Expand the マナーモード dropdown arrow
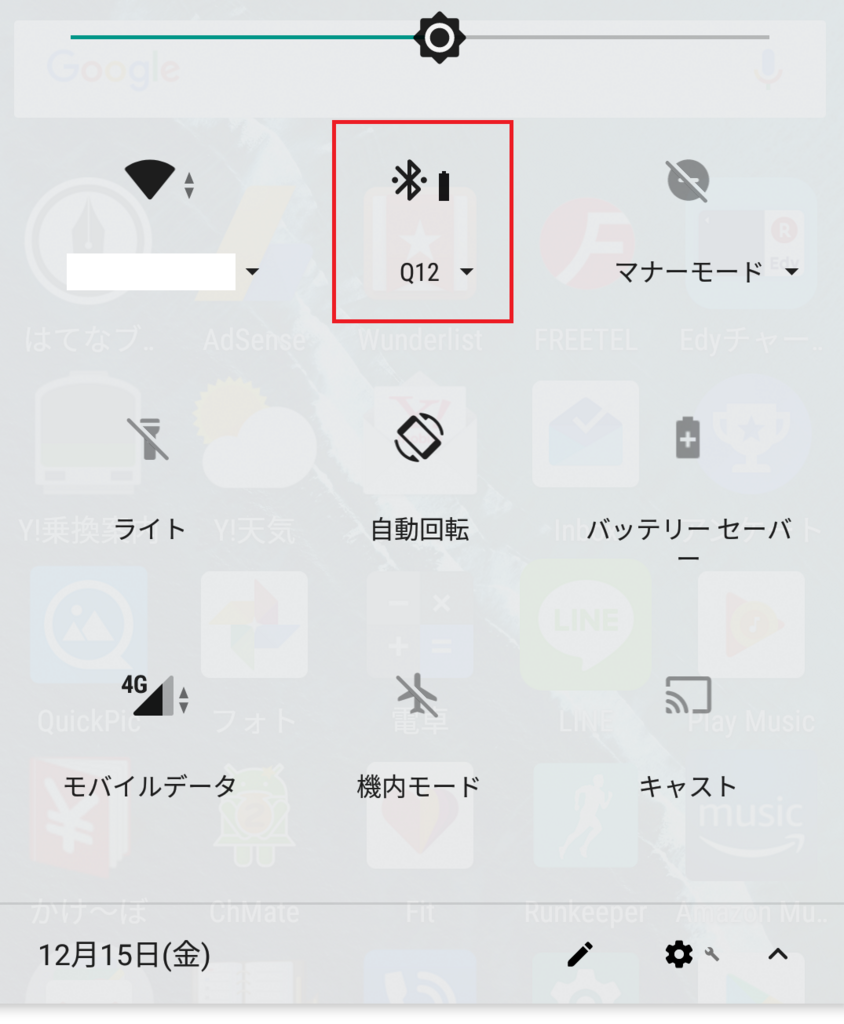 (792, 272)
